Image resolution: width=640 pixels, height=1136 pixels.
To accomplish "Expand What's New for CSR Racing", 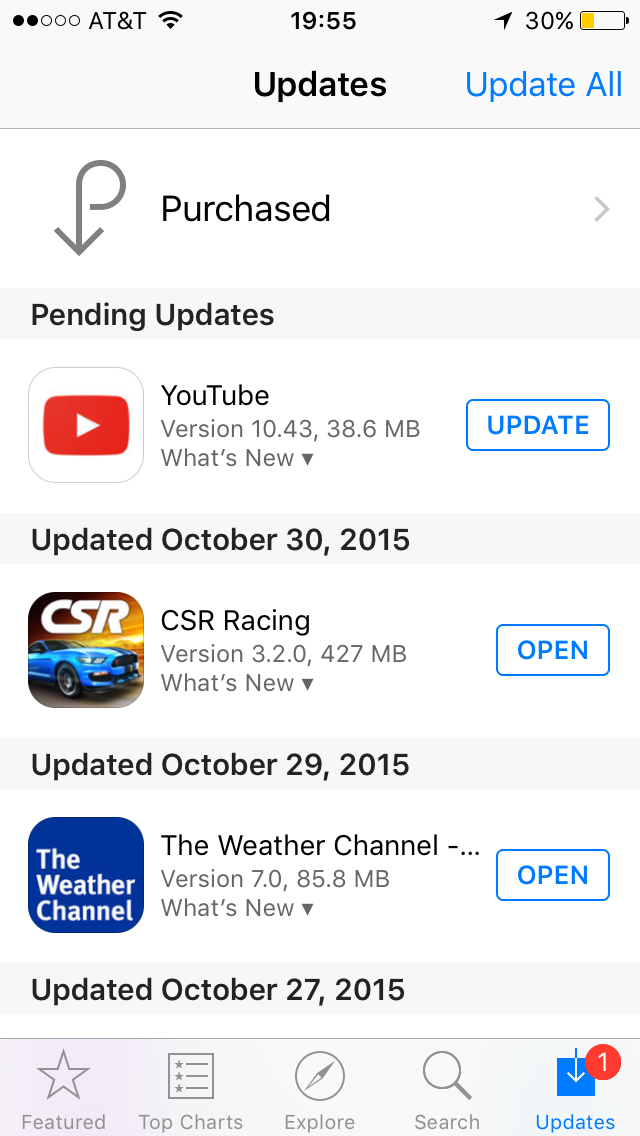I will click(237, 684).
